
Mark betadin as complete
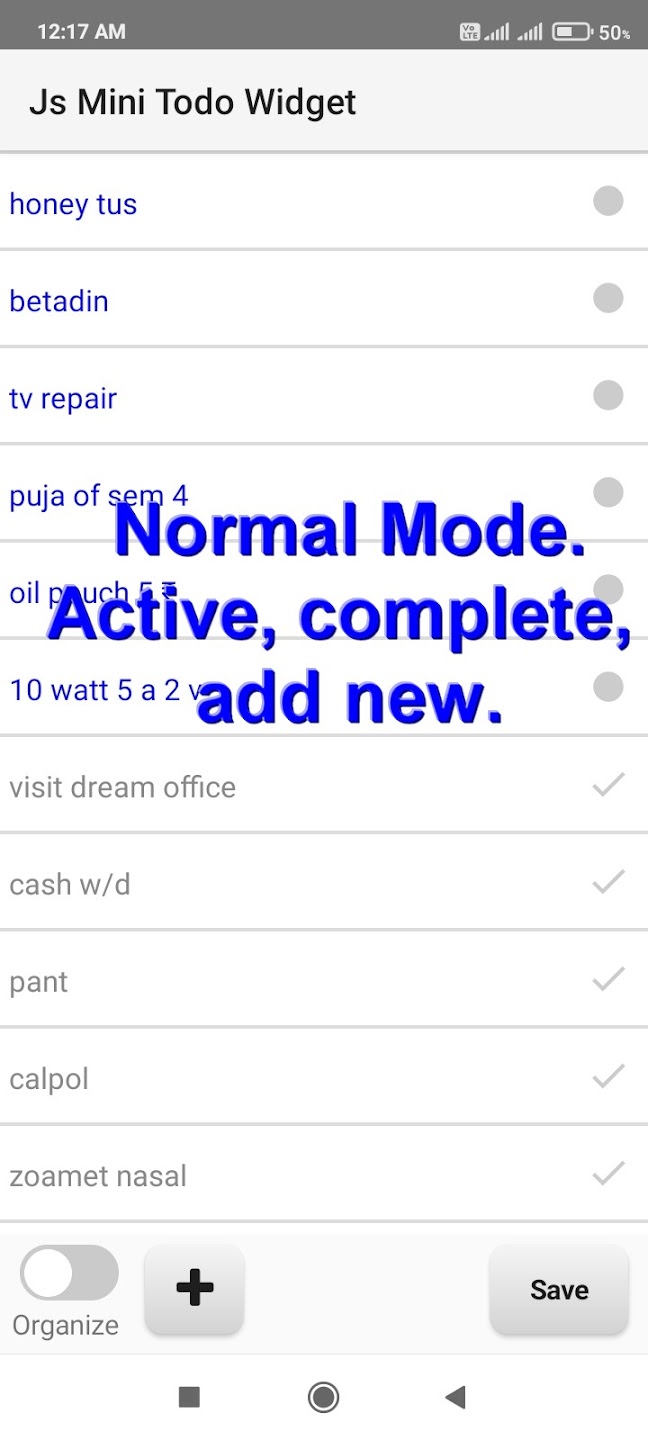pyautogui.click(x=608, y=298)
